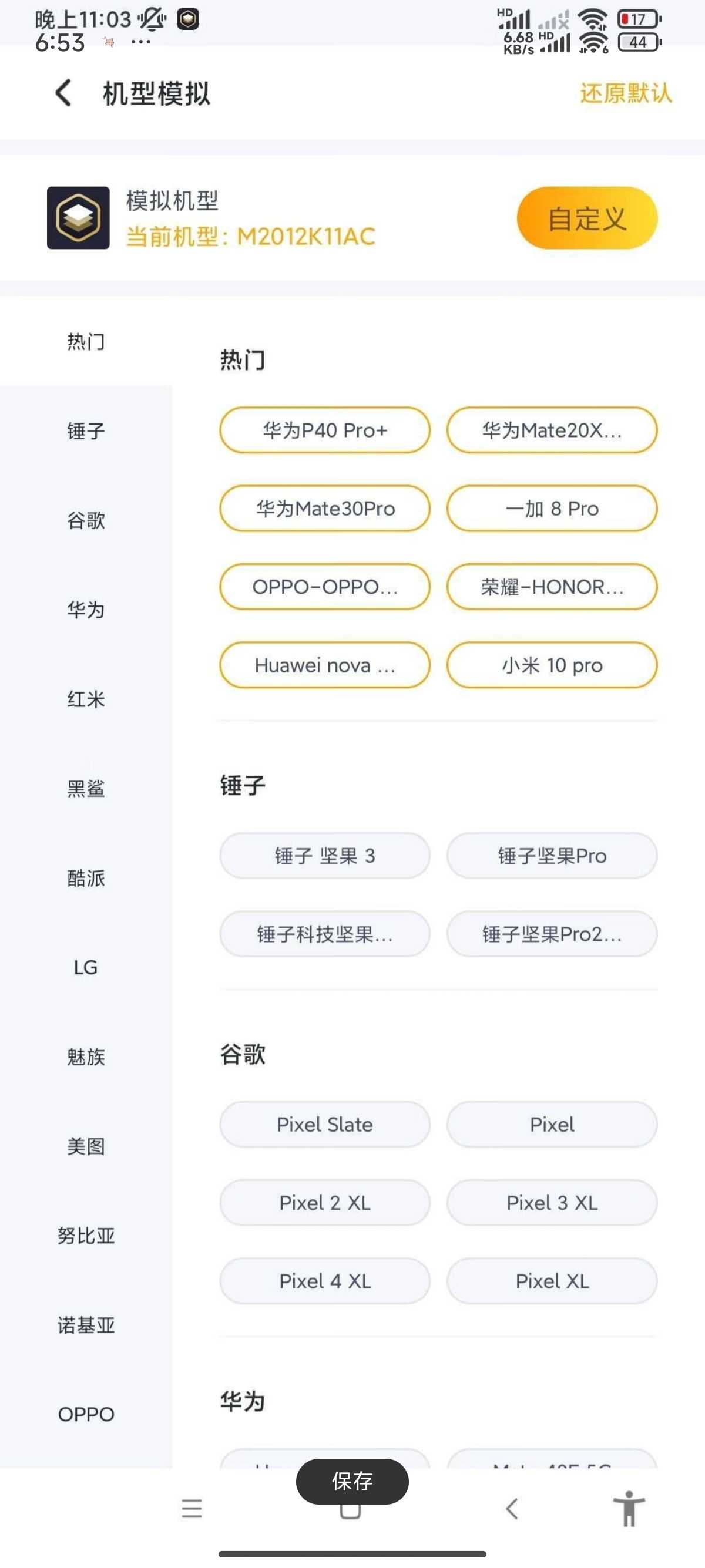Image resolution: width=705 pixels, height=1568 pixels.
Task: Pick 锤子 坚果 3 model
Action: [324, 856]
